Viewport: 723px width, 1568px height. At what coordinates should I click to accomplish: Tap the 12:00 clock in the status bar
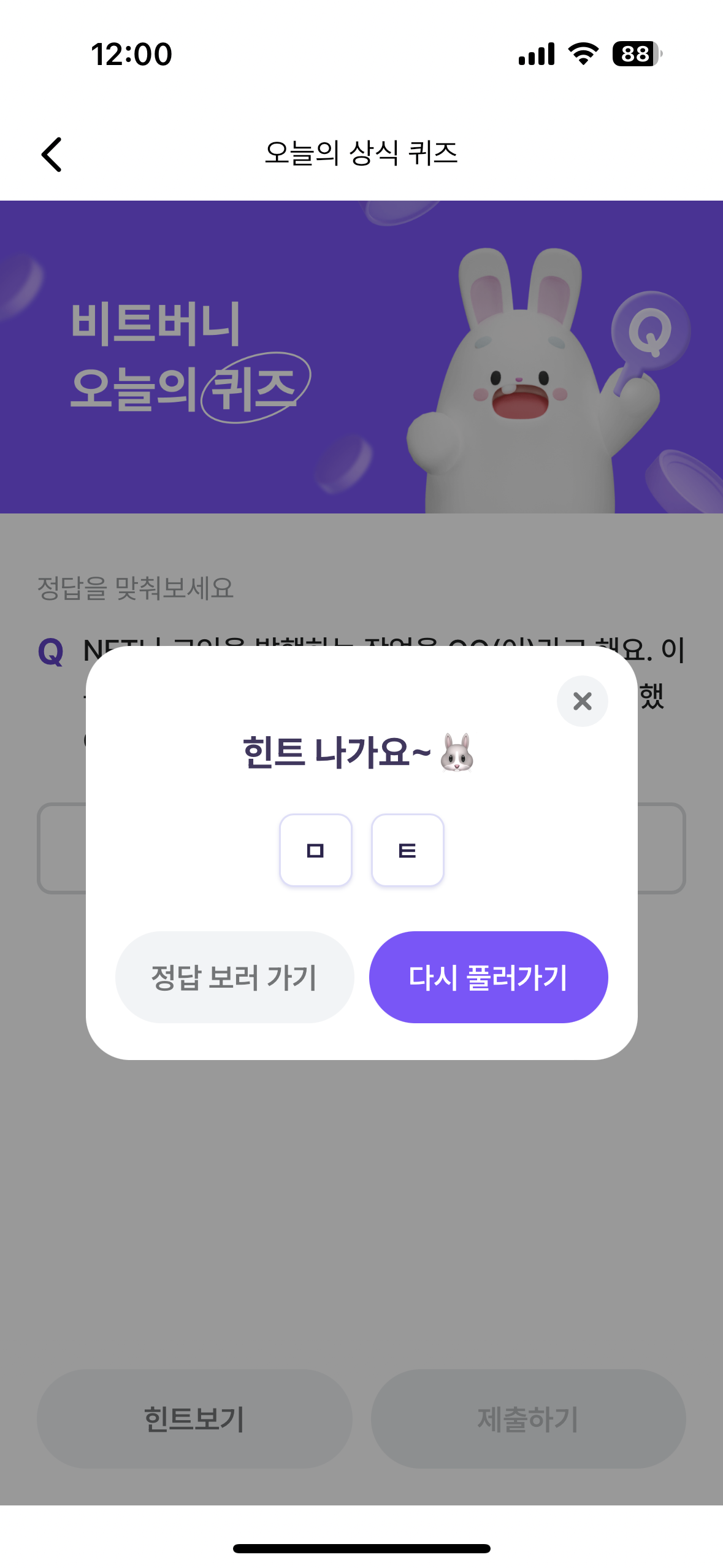click(x=131, y=54)
